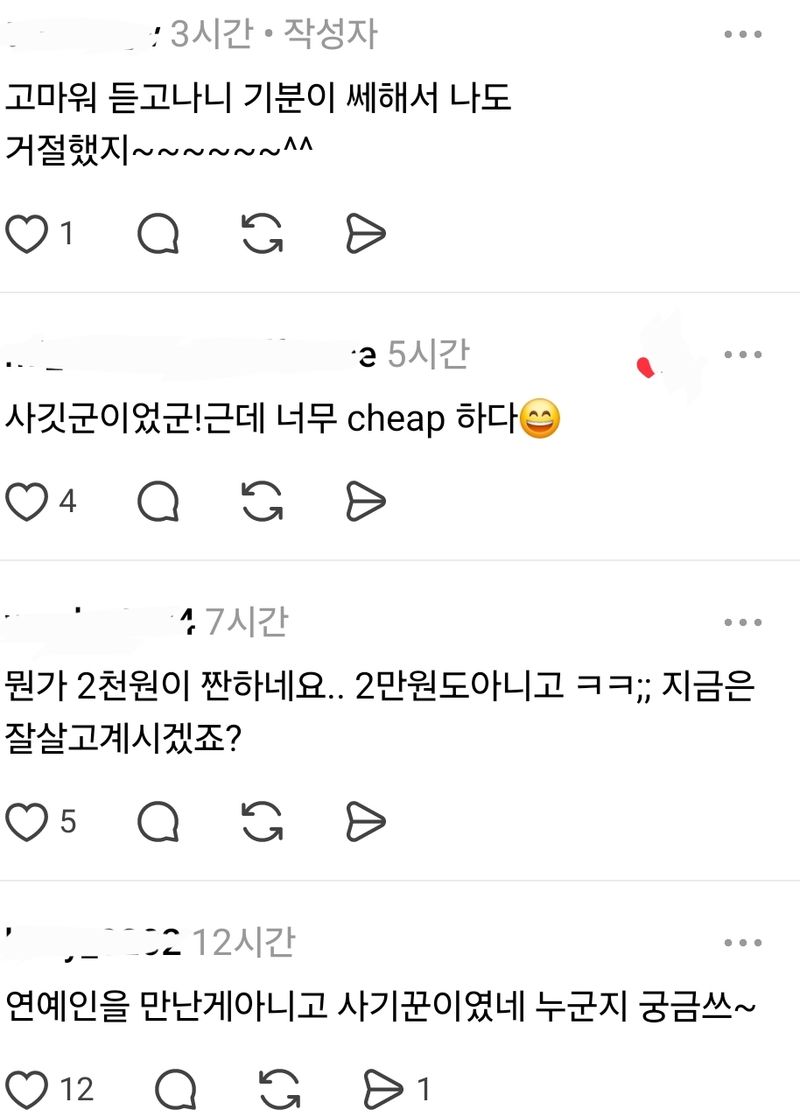Share the 'cheap 하다' comment
Image resolution: width=800 pixels, height=1117 pixels.
pyautogui.click(x=365, y=501)
